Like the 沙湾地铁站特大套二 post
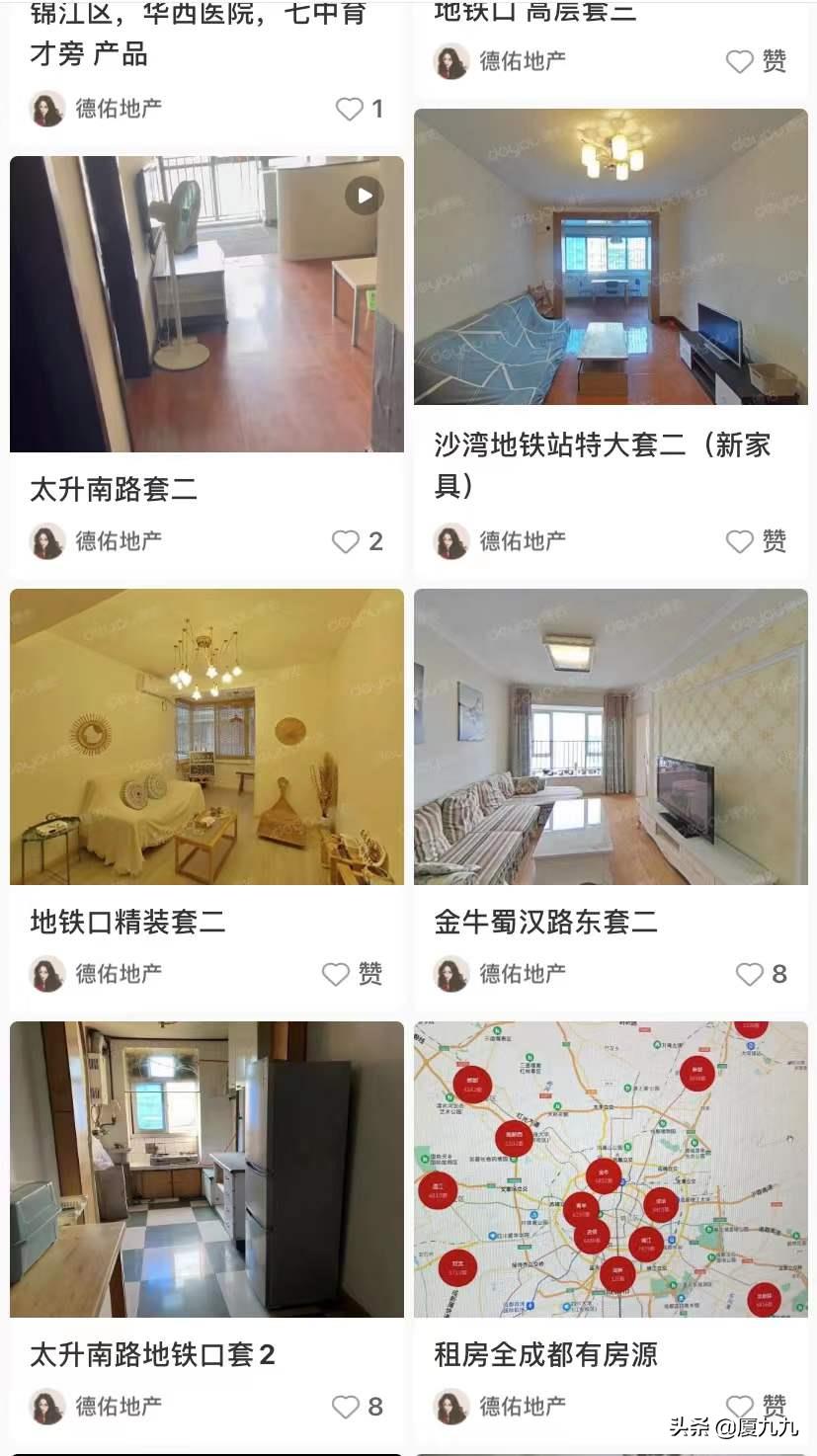 [740, 541]
